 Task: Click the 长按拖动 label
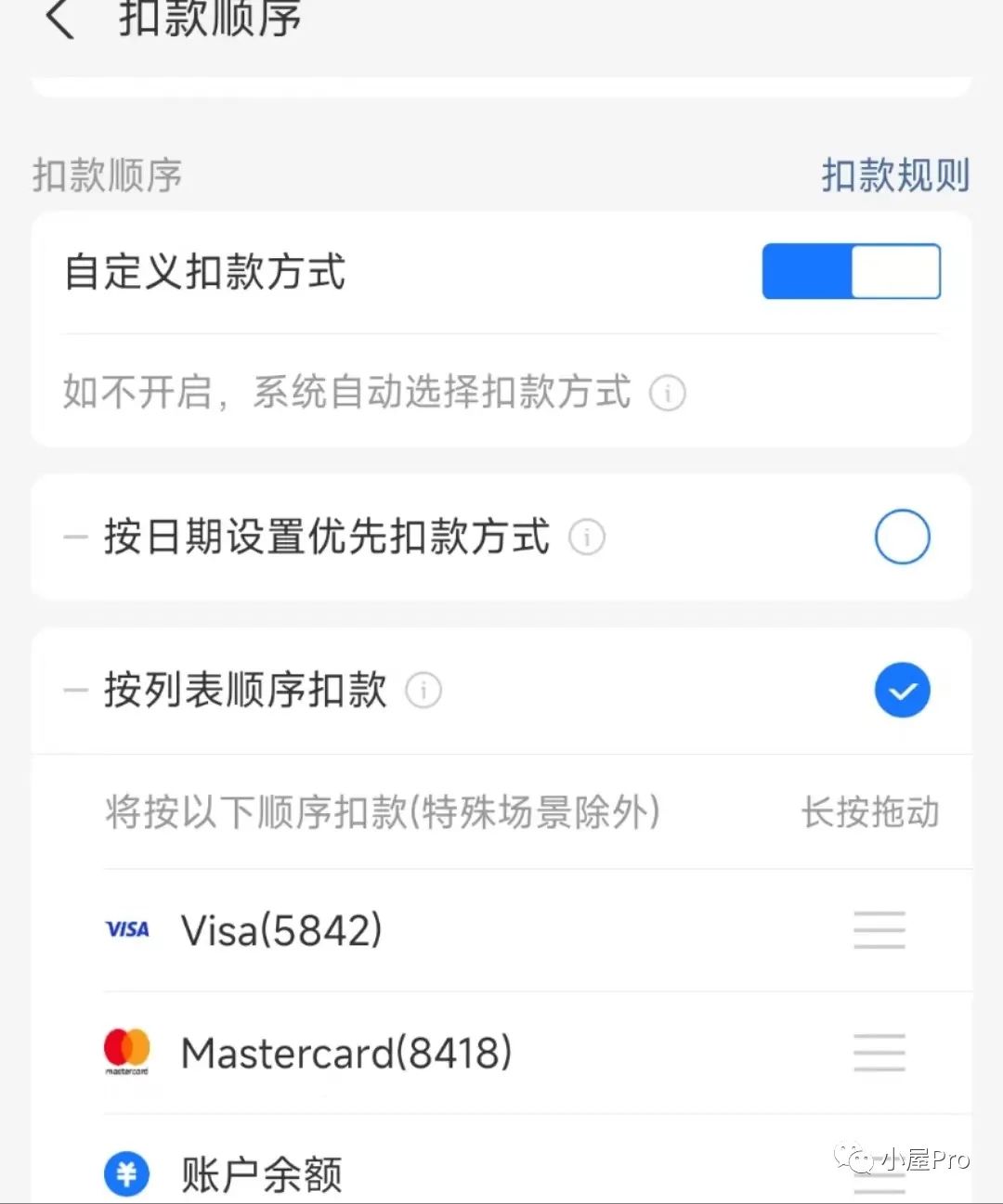pos(870,812)
